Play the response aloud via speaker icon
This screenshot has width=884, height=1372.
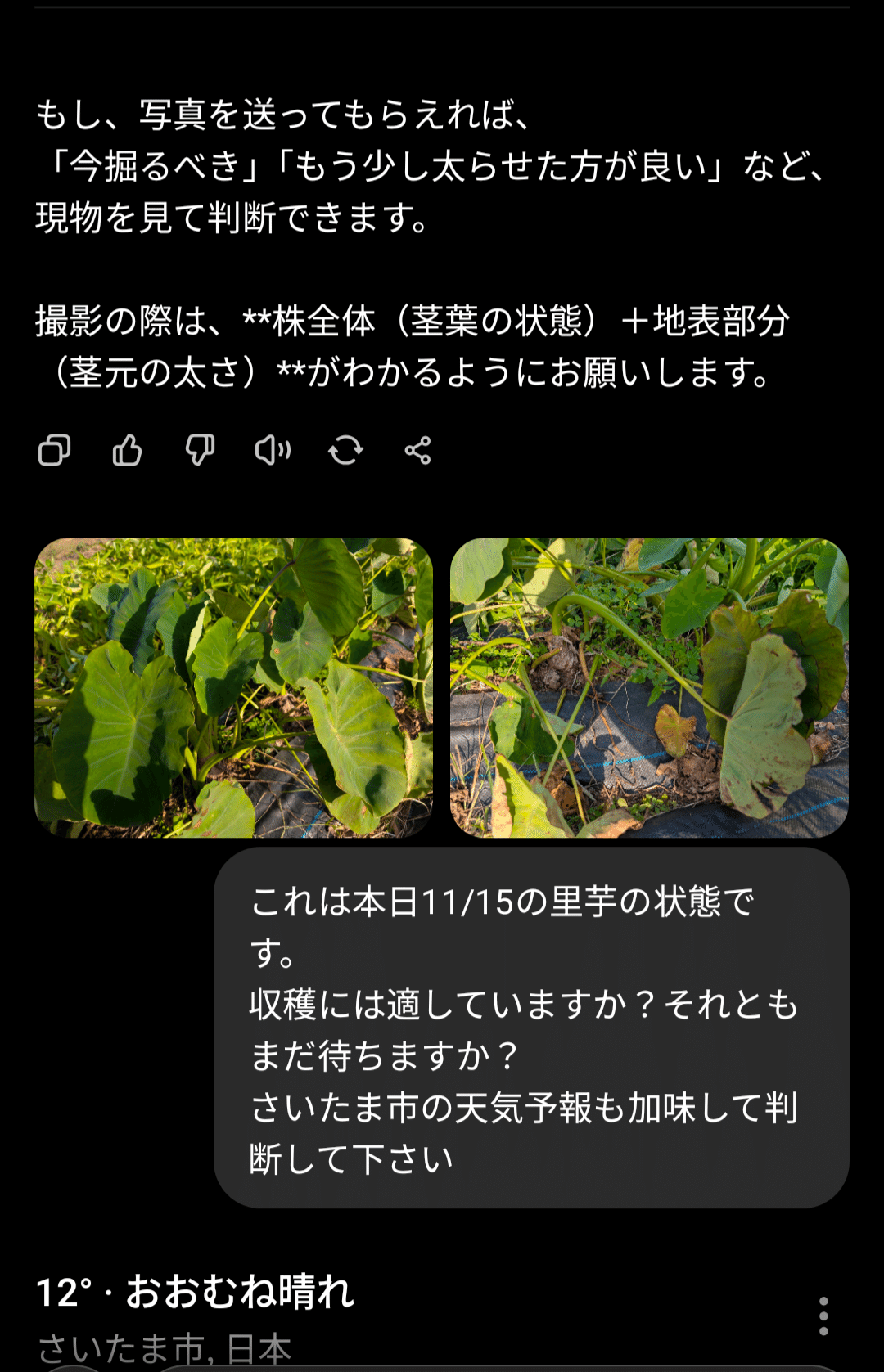[x=273, y=451]
